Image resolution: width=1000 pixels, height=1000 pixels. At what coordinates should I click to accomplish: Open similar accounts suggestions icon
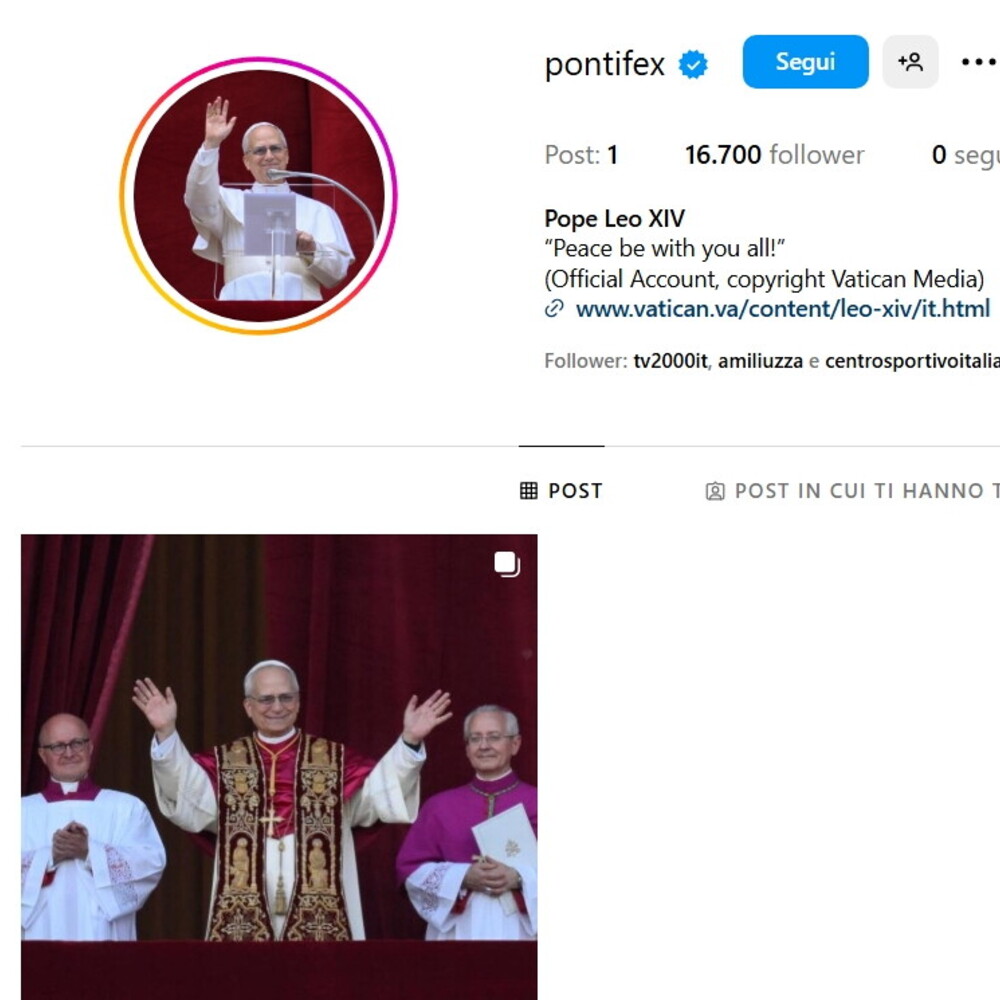[x=910, y=62]
